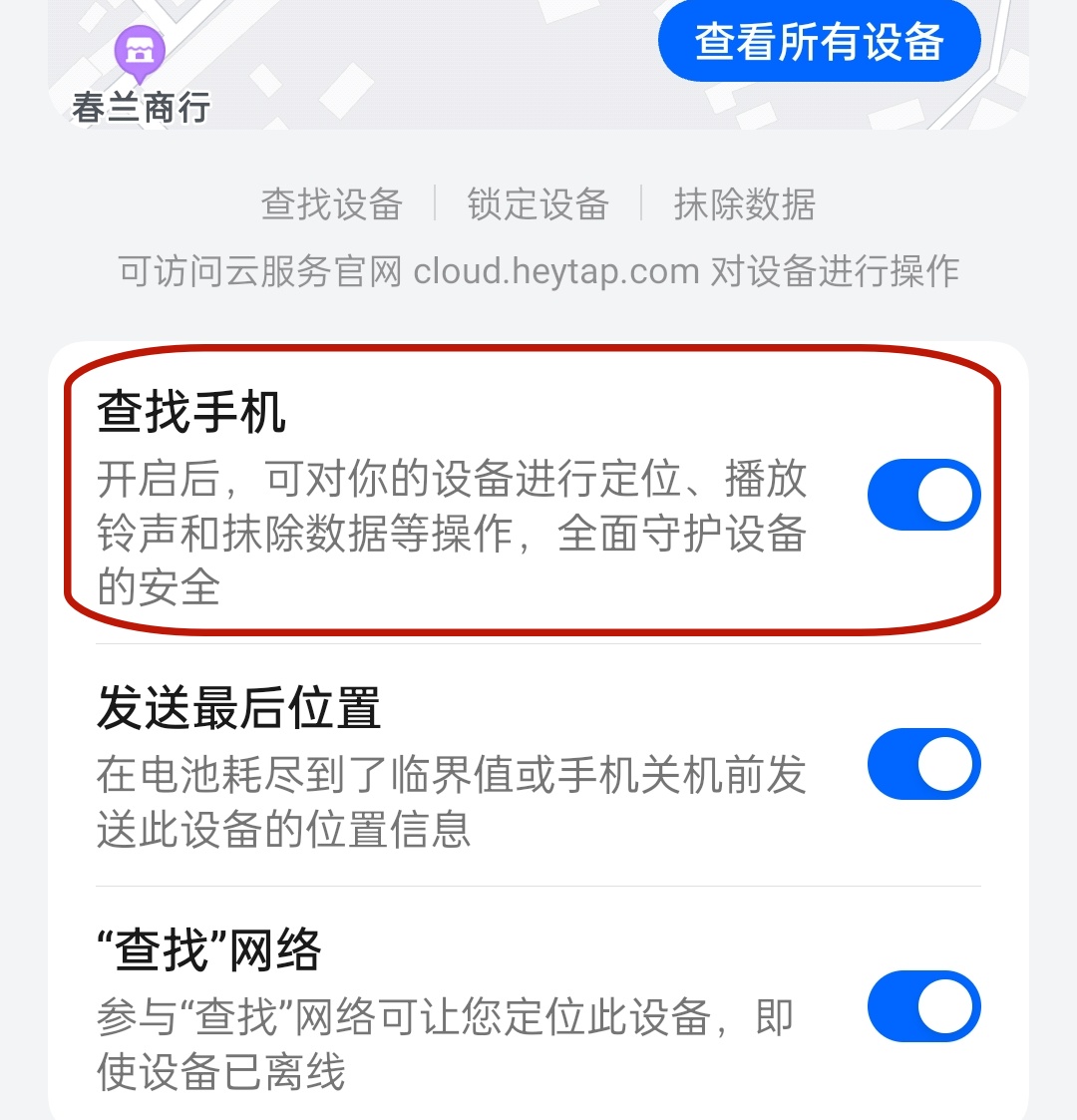The width and height of the screenshot is (1077, 1120).
Task: Tap the 查看所有设备 button
Action: pos(819,42)
